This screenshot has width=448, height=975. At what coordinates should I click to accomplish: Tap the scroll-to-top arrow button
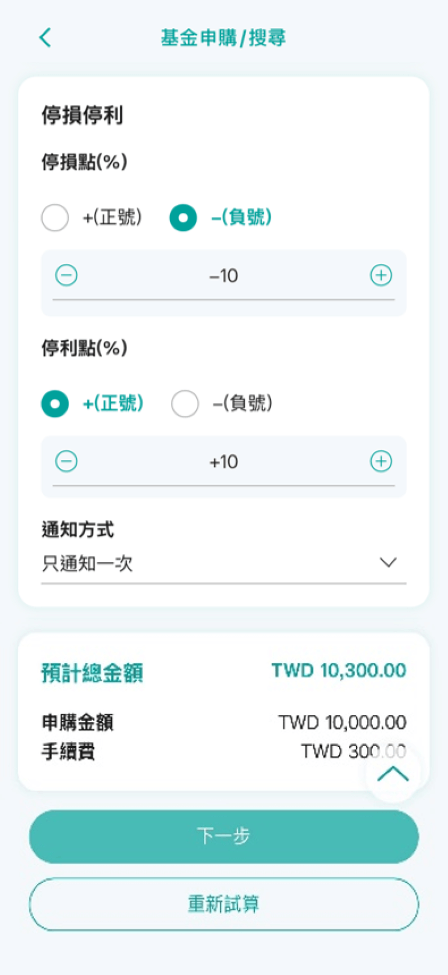click(x=393, y=774)
